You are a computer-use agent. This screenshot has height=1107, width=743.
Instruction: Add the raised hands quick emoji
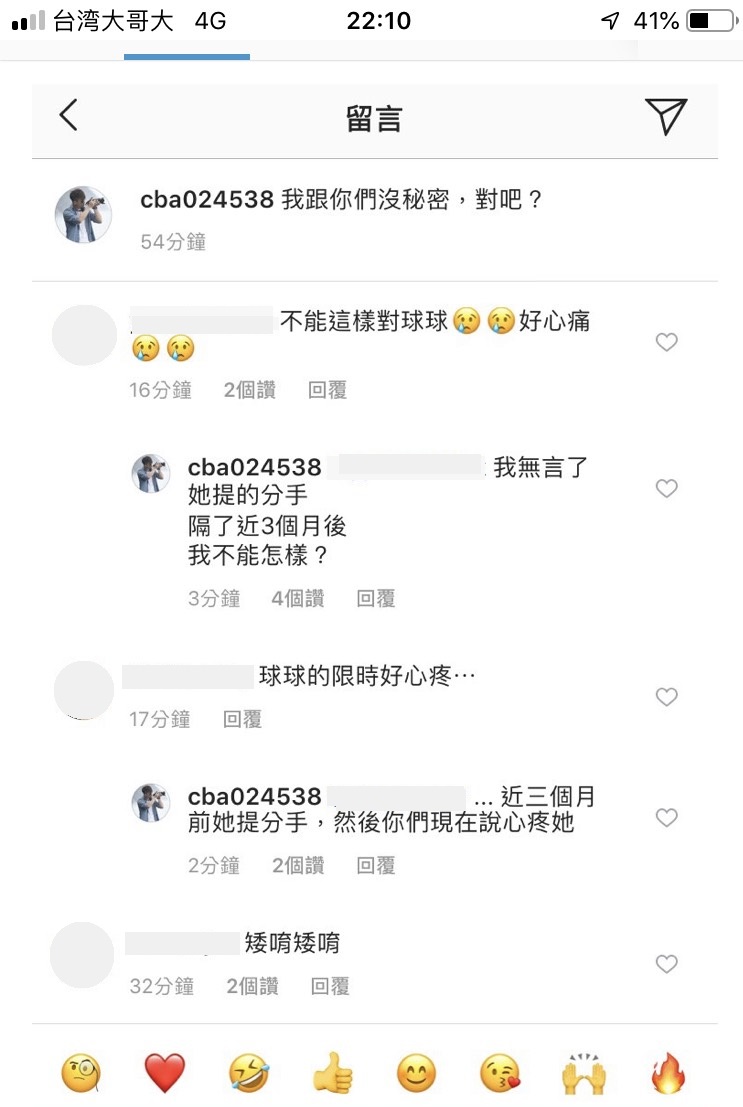(583, 1074)
